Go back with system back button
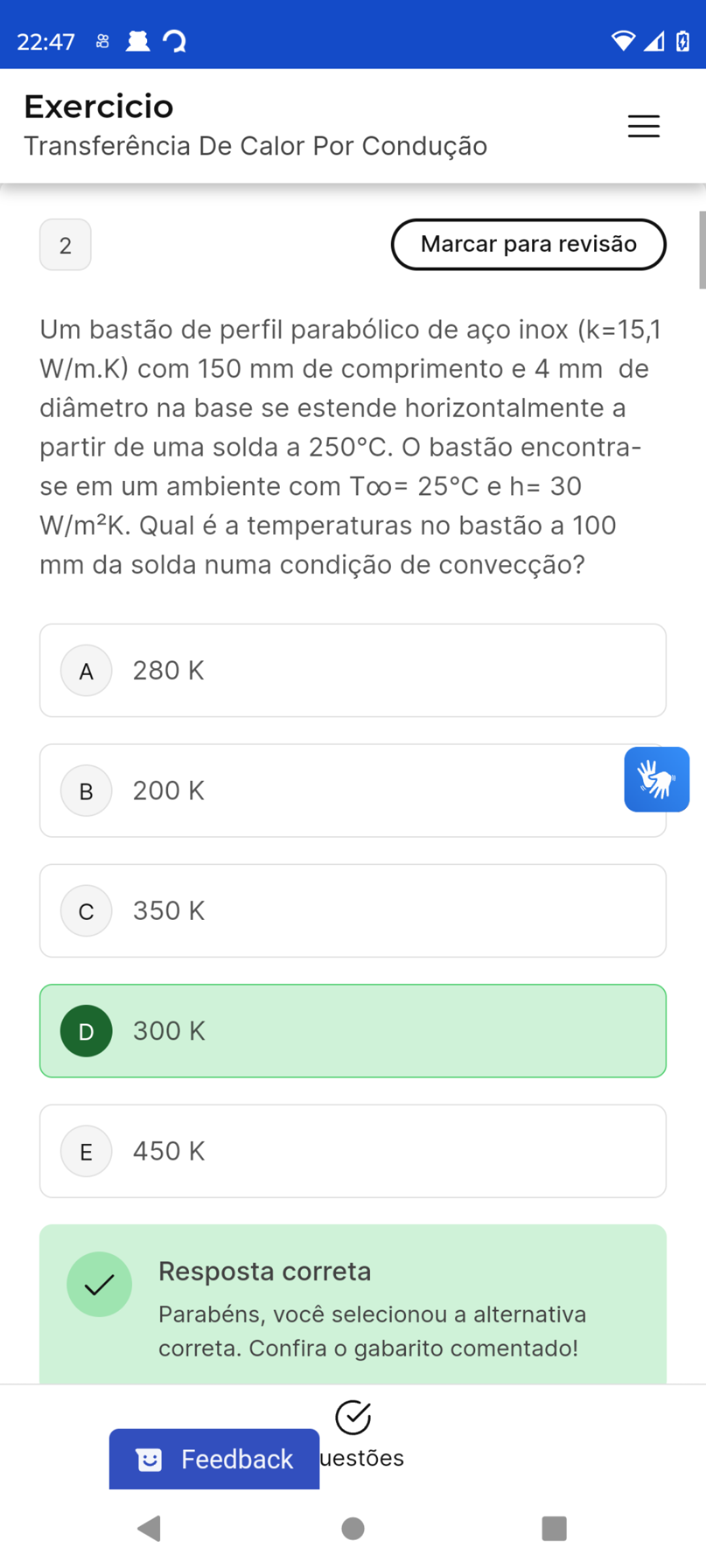Viewport: 706px width, 1568px height. click(150, 1529)
